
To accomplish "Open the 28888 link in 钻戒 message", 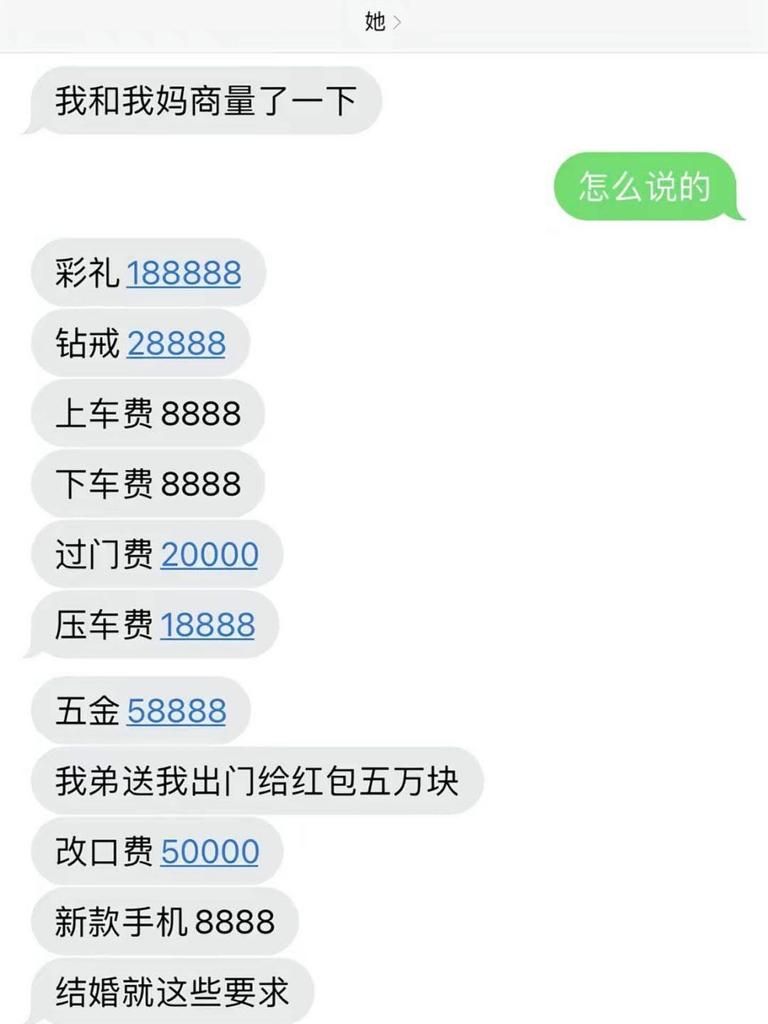I will point(177,343).
